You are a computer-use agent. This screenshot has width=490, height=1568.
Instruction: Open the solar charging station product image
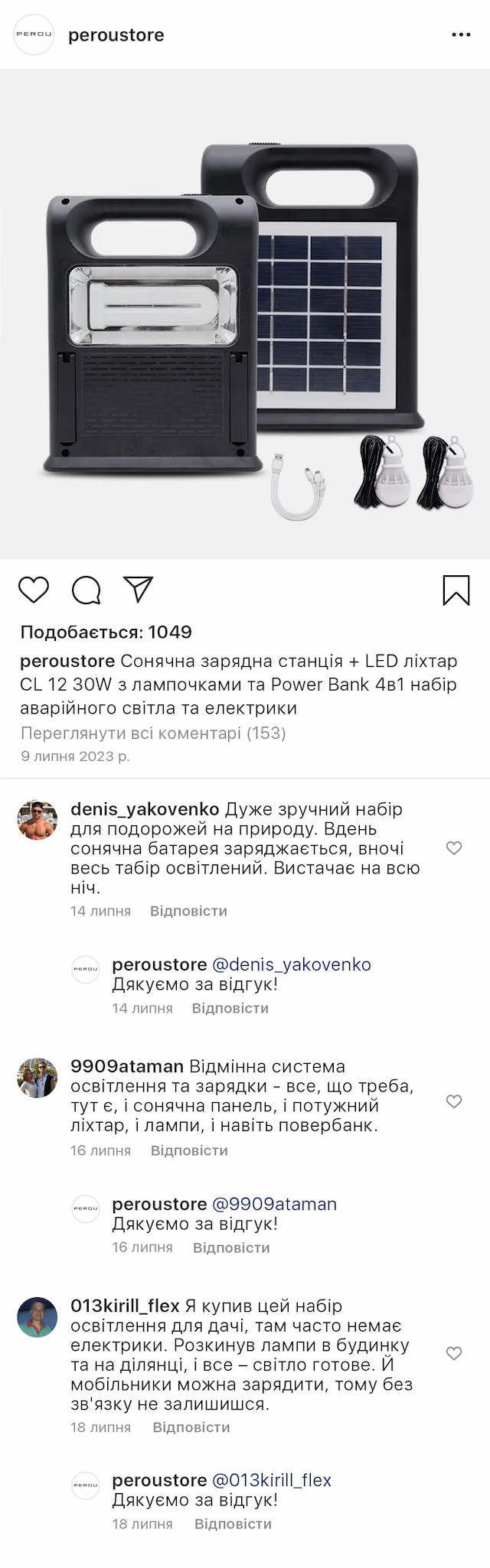(245, 314)
